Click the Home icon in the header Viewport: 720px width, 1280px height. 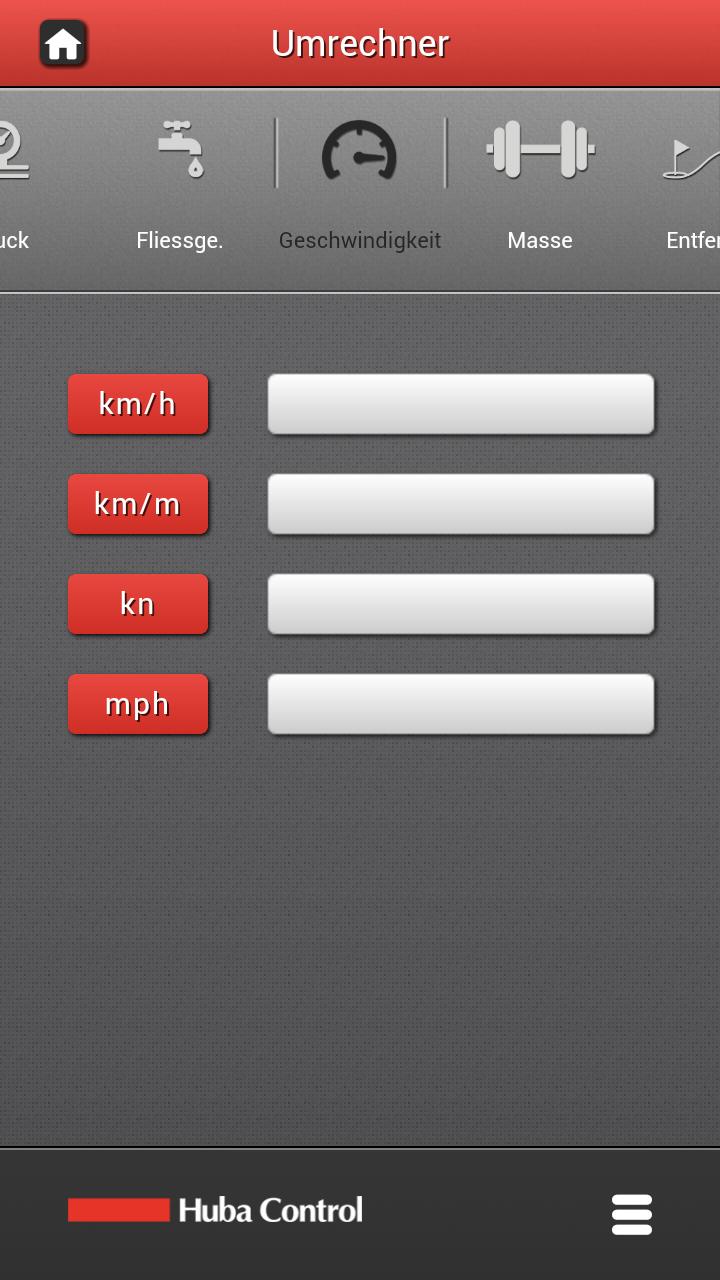[x=62, y=43]
